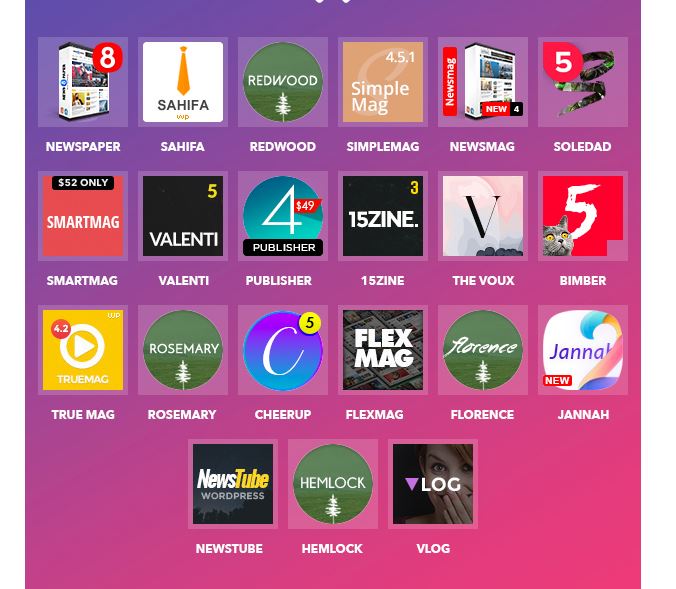Open the Newspaper theme tile
Screen dimensions: 676x589
coord(83,82)
